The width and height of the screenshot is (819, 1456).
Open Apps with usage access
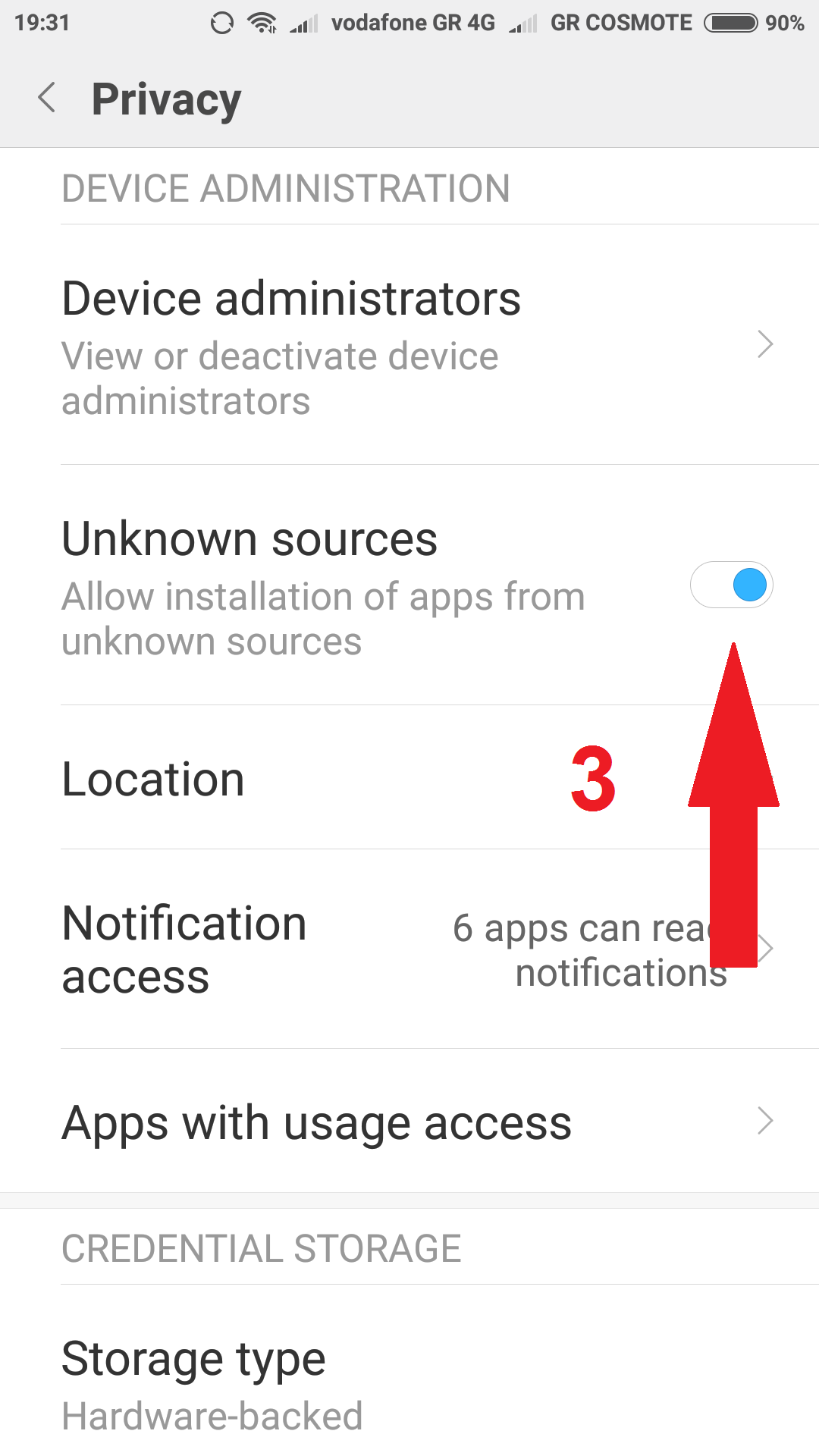pyautogui.click(x=409, y=1122)
